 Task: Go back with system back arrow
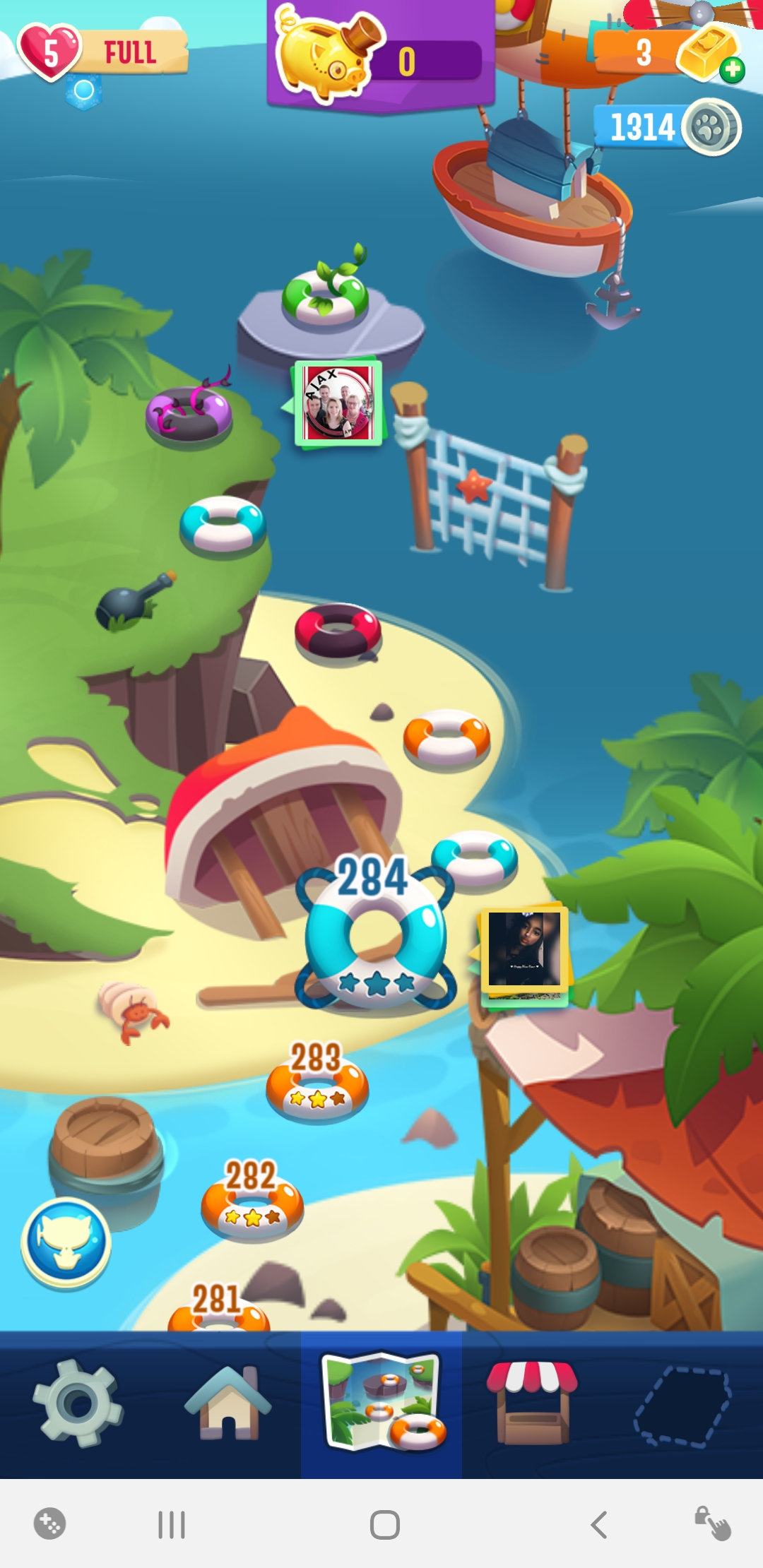599,1524
